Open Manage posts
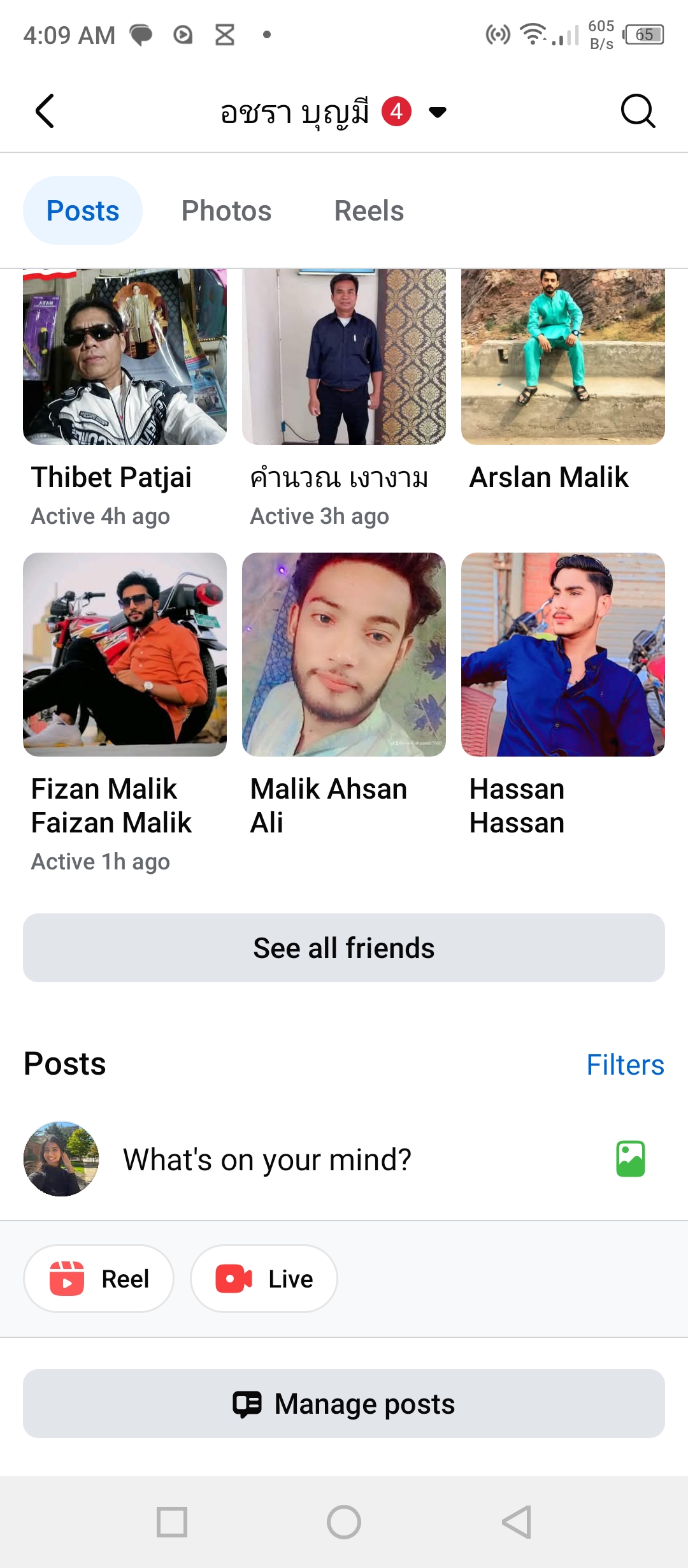Image resolution: width=688 pixels, height=1568 pixels. click(x=344, y=1404)
